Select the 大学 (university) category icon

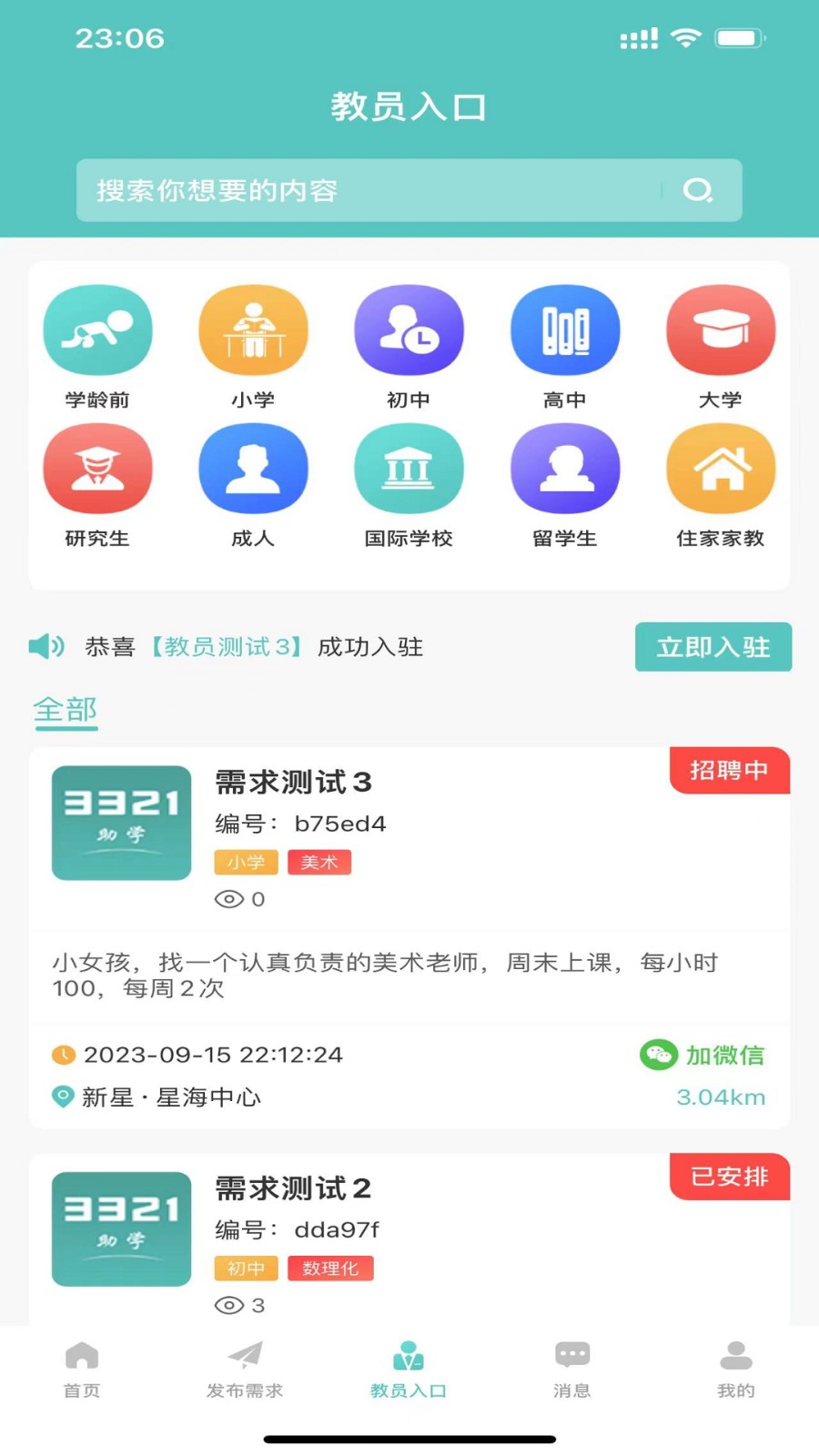click(x=720, y=330)
